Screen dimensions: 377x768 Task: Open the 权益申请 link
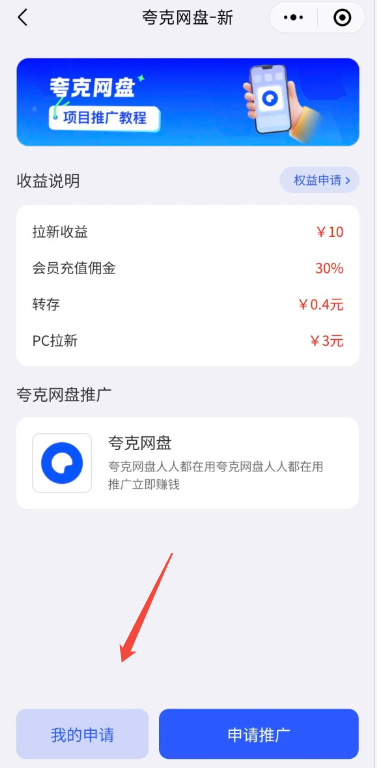[320, 180]
